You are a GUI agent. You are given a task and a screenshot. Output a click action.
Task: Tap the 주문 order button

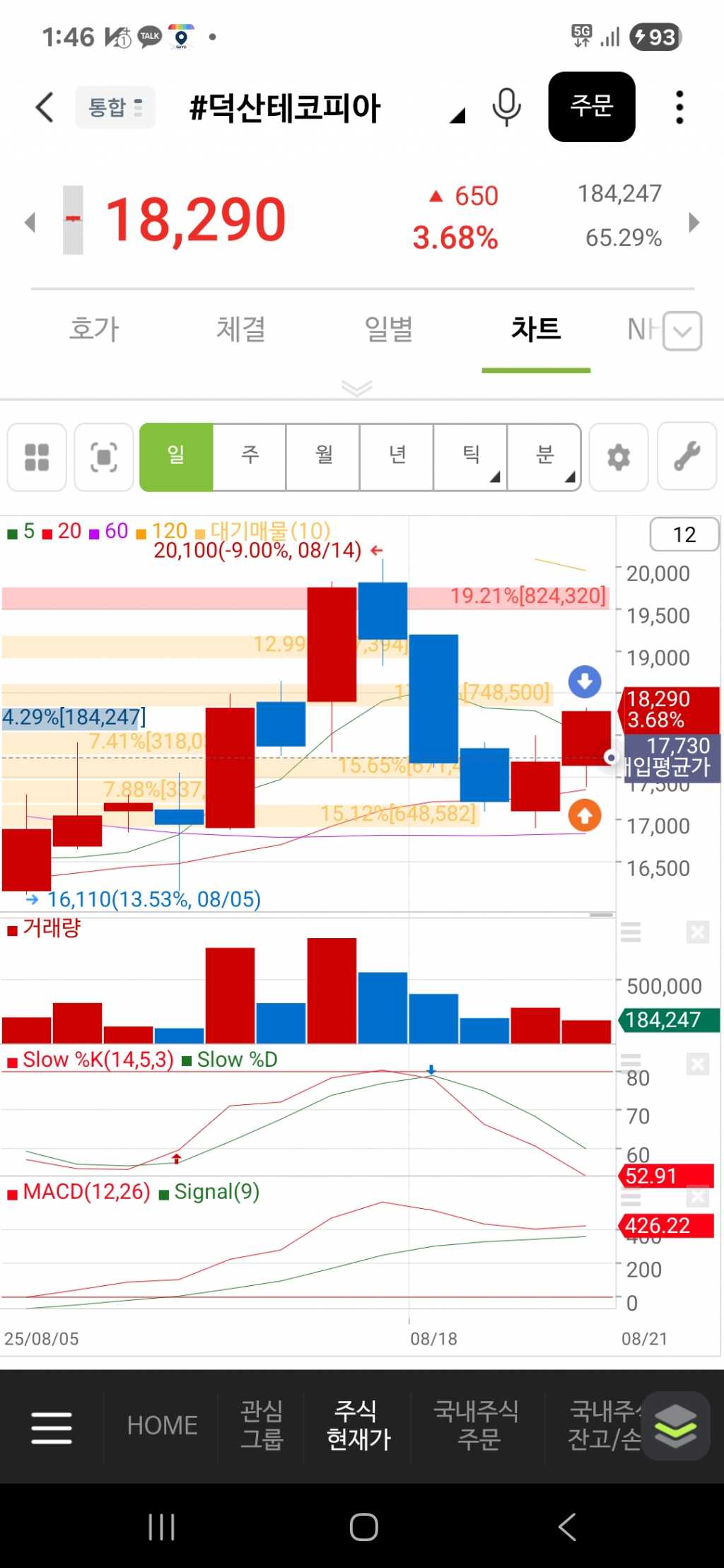click(x=591, y=107)
